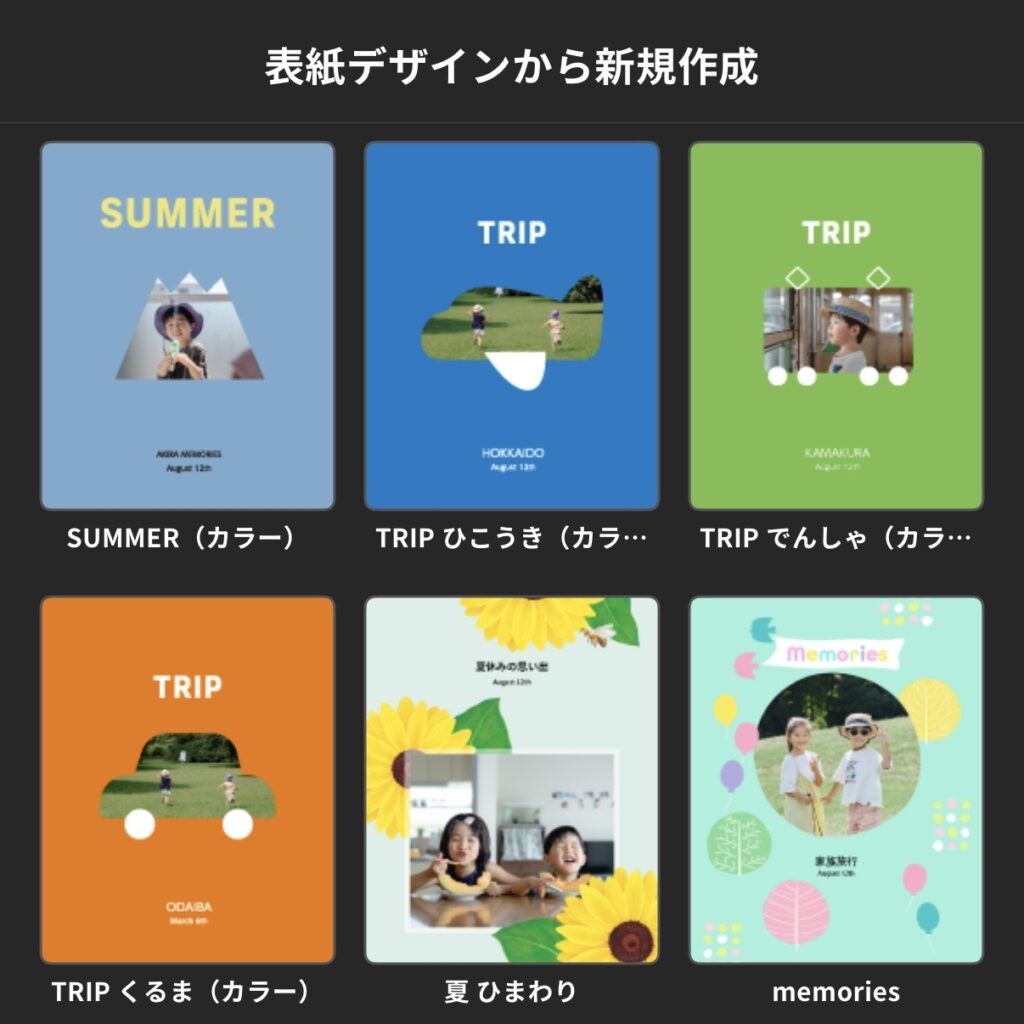Open the memories cover design
1024x1024 pixels.
[x=836, y=780]
